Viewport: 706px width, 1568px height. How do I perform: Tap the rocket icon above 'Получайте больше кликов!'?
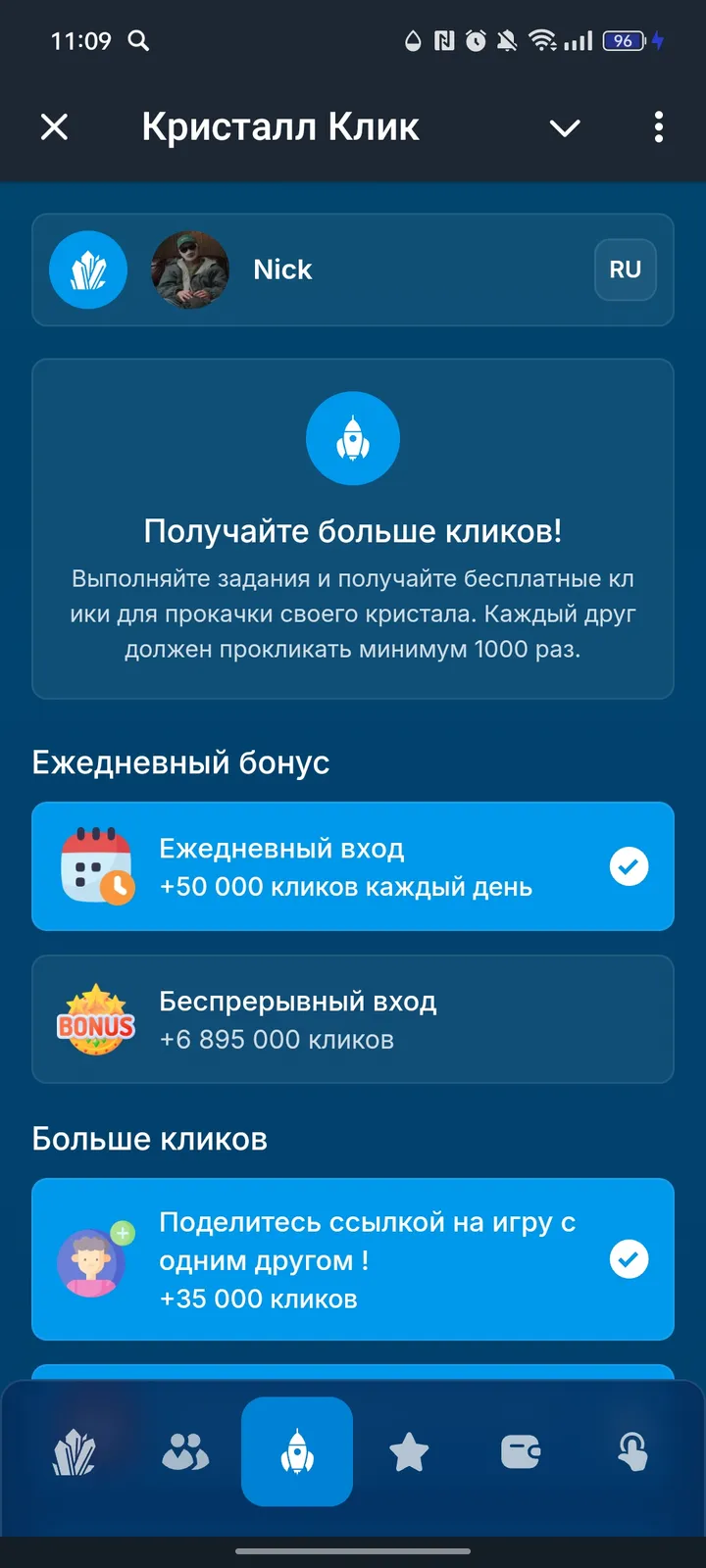(353, 438)
